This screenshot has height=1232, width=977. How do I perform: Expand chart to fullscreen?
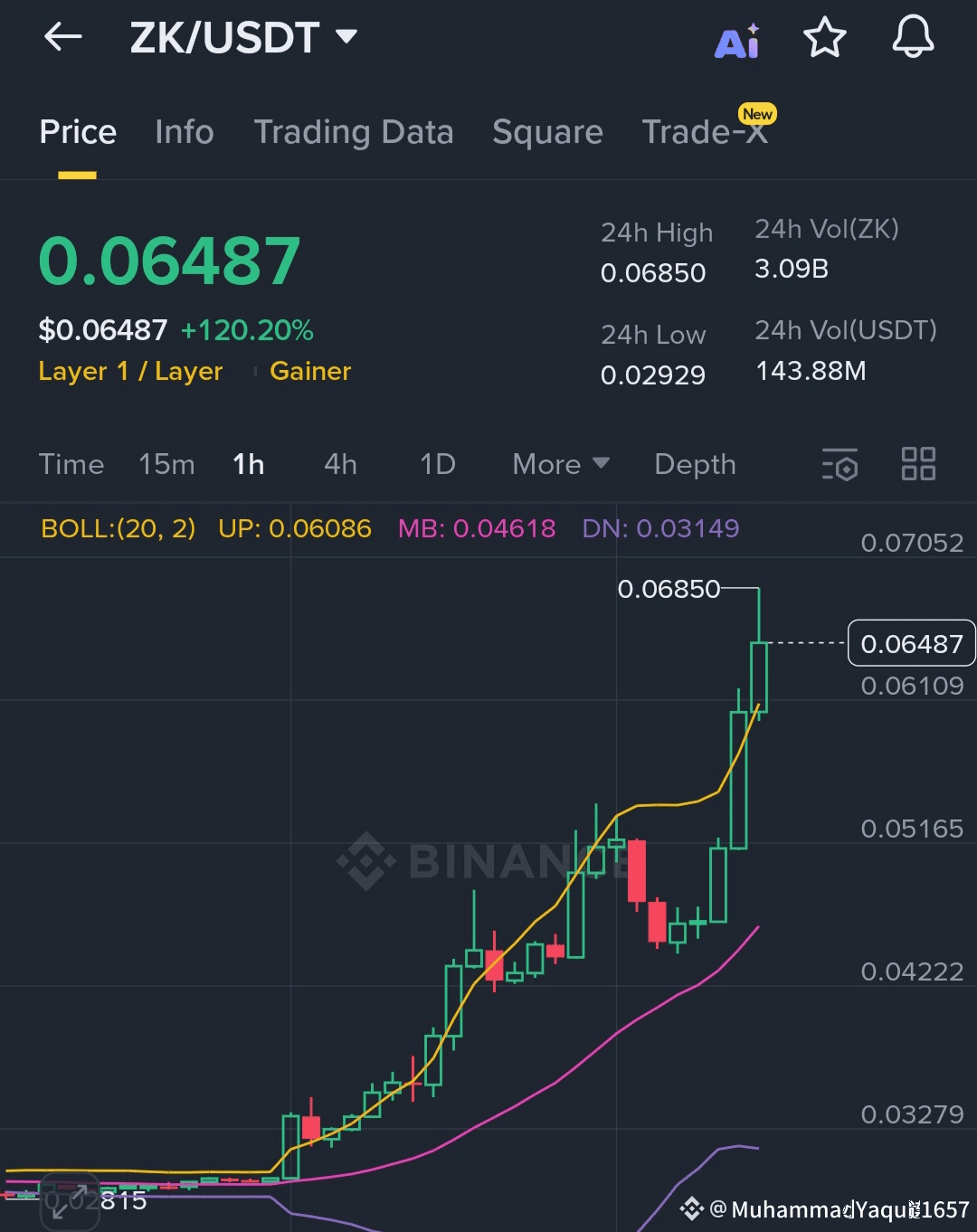[x=70, y=1200]
